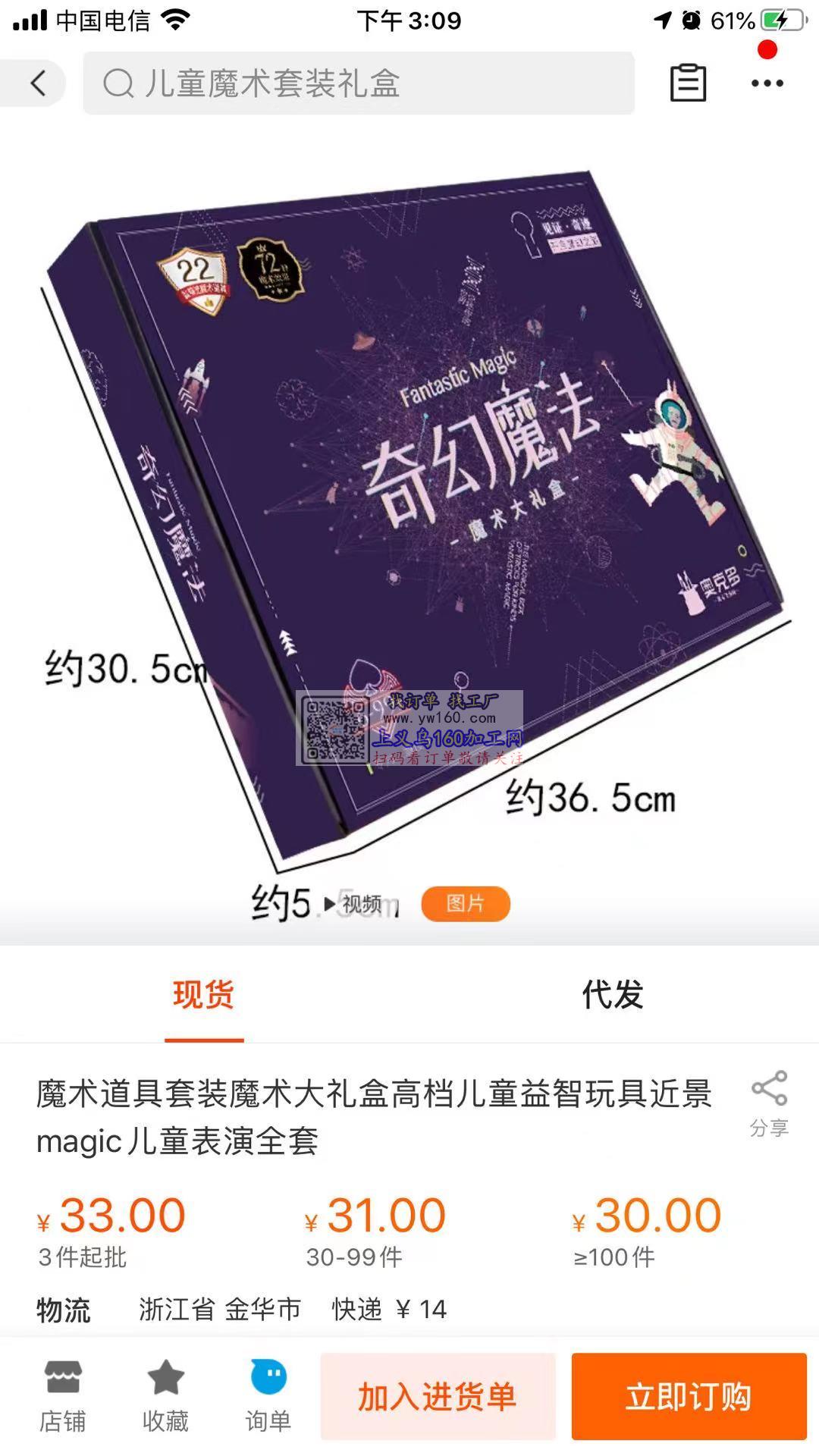819x1456 pixels.
Task: Open the three-dot overflow menu
Action: pyautogui.click(x=767, y=83)
